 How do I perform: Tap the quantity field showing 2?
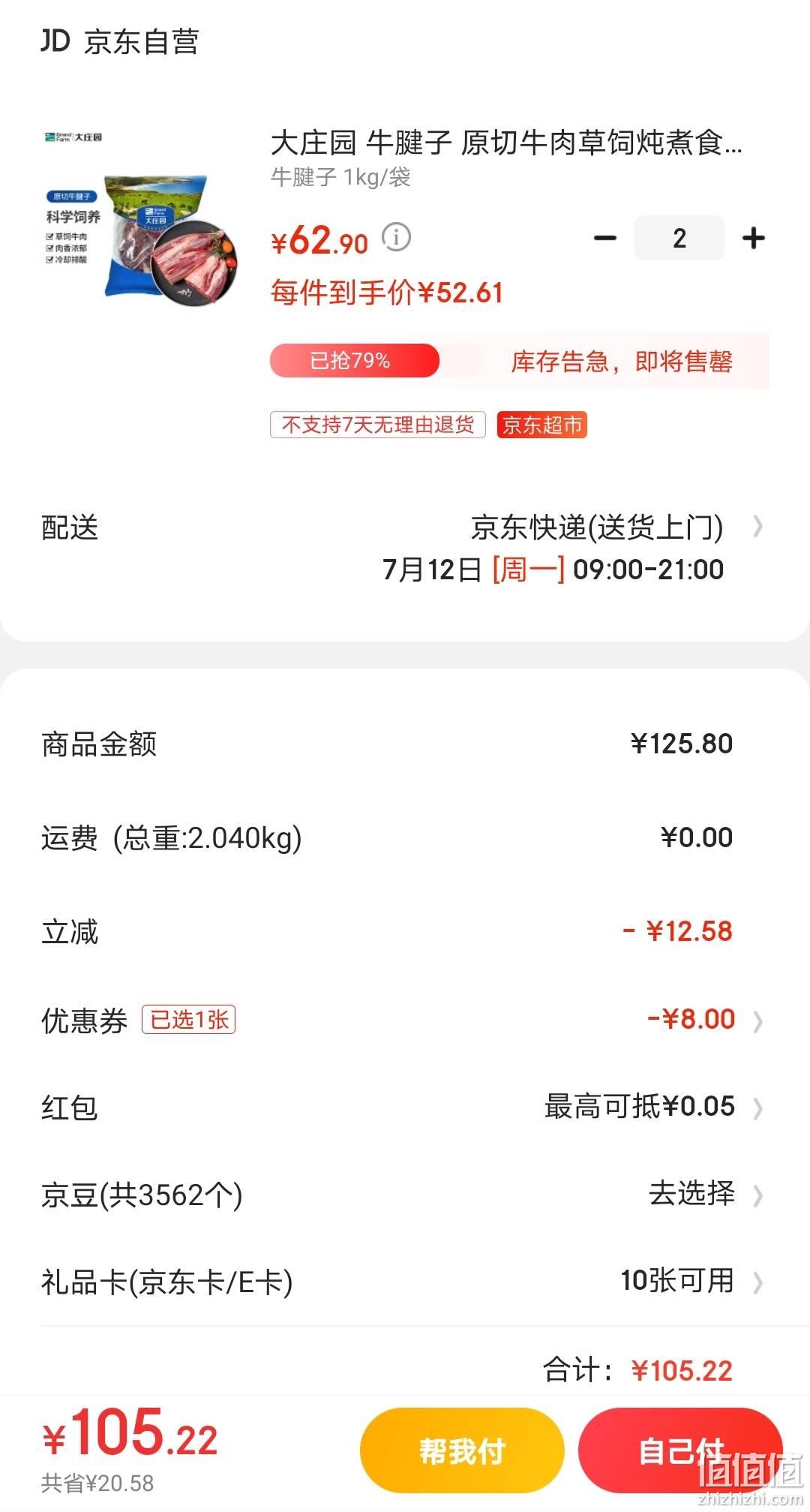click(x=679, y=238)
